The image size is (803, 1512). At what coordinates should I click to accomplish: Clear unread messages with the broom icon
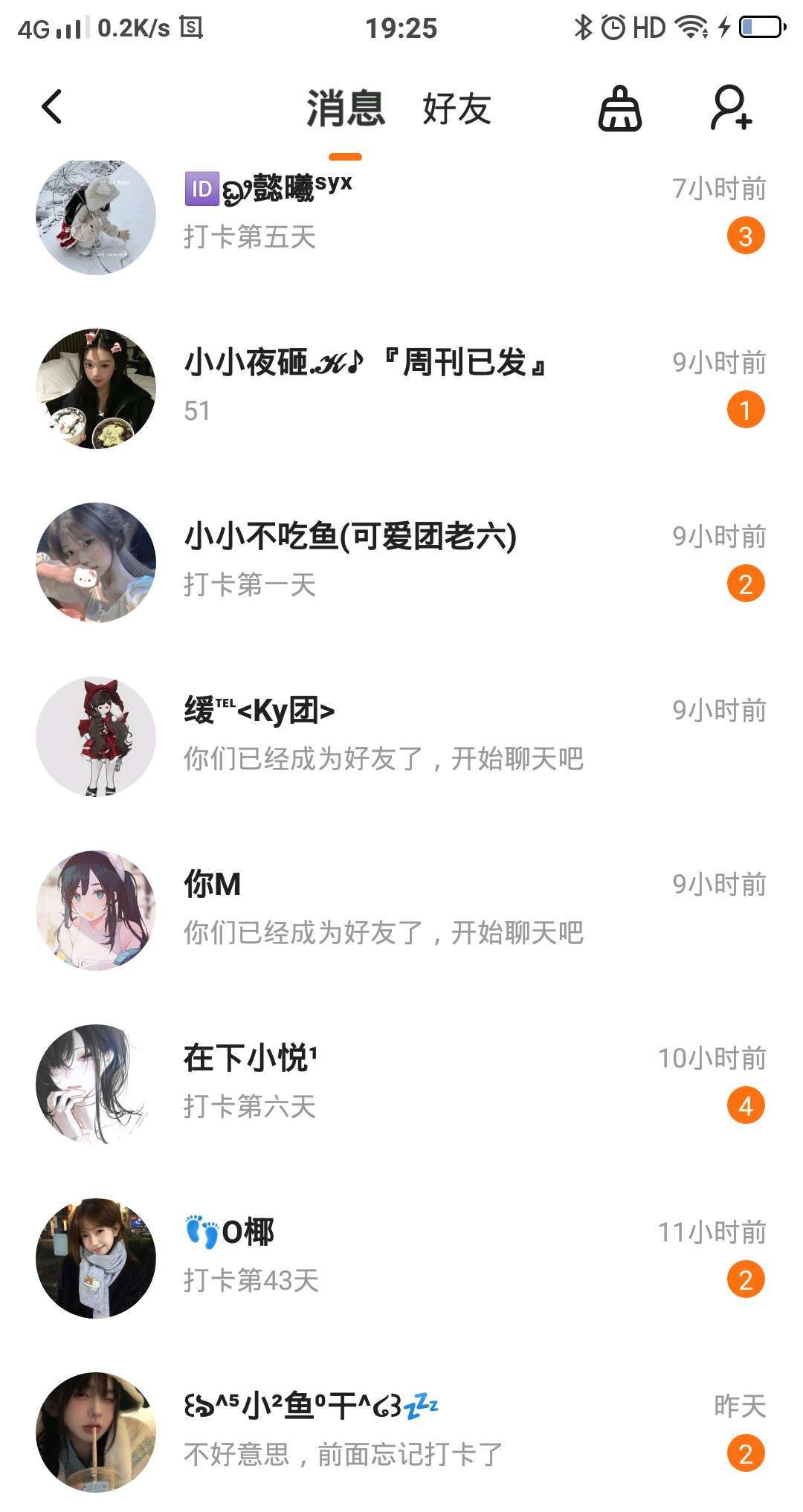[620, 109]
